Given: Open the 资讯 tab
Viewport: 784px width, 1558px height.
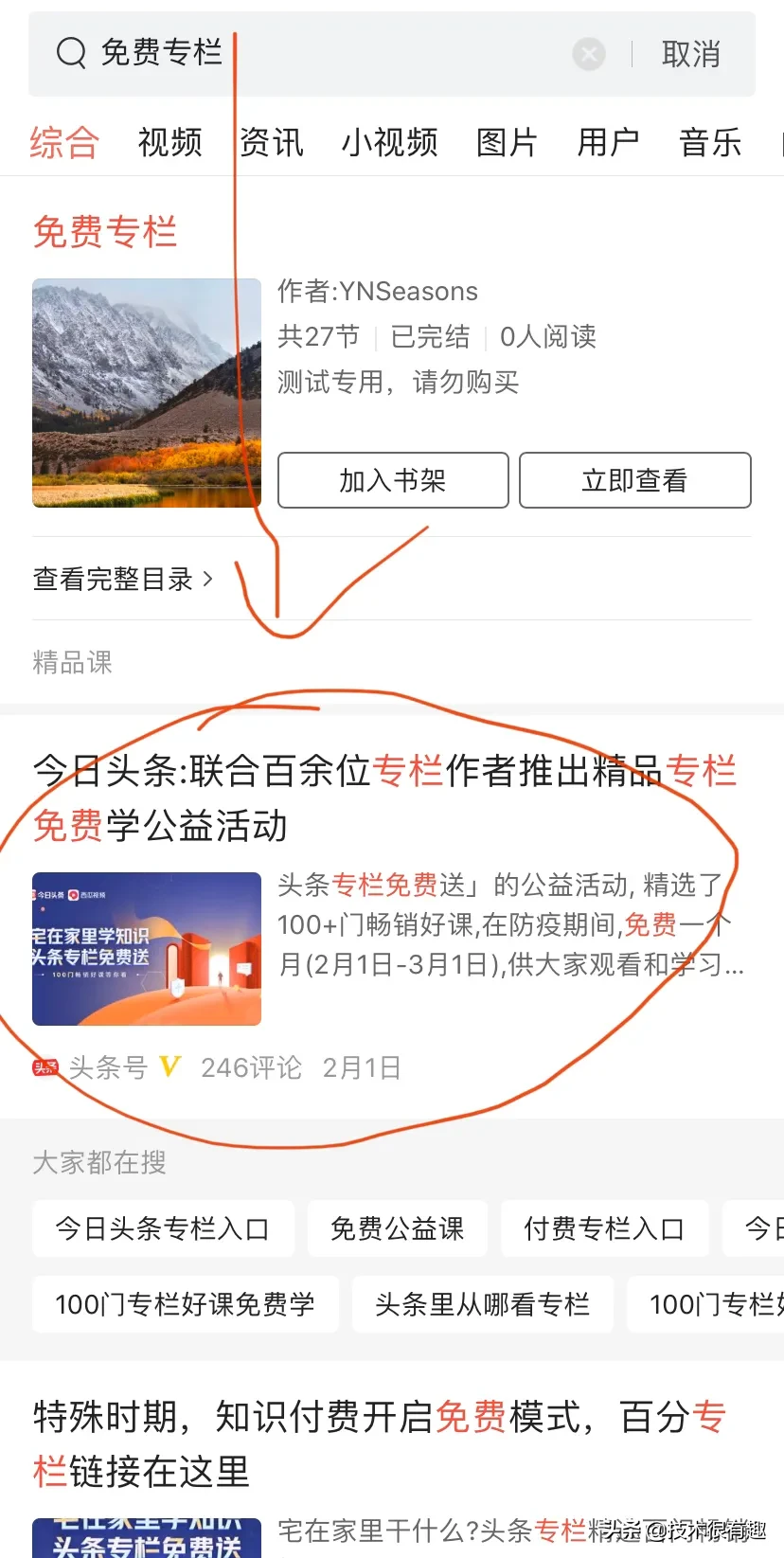Looking at the screenshot, I should pos(272,142).
